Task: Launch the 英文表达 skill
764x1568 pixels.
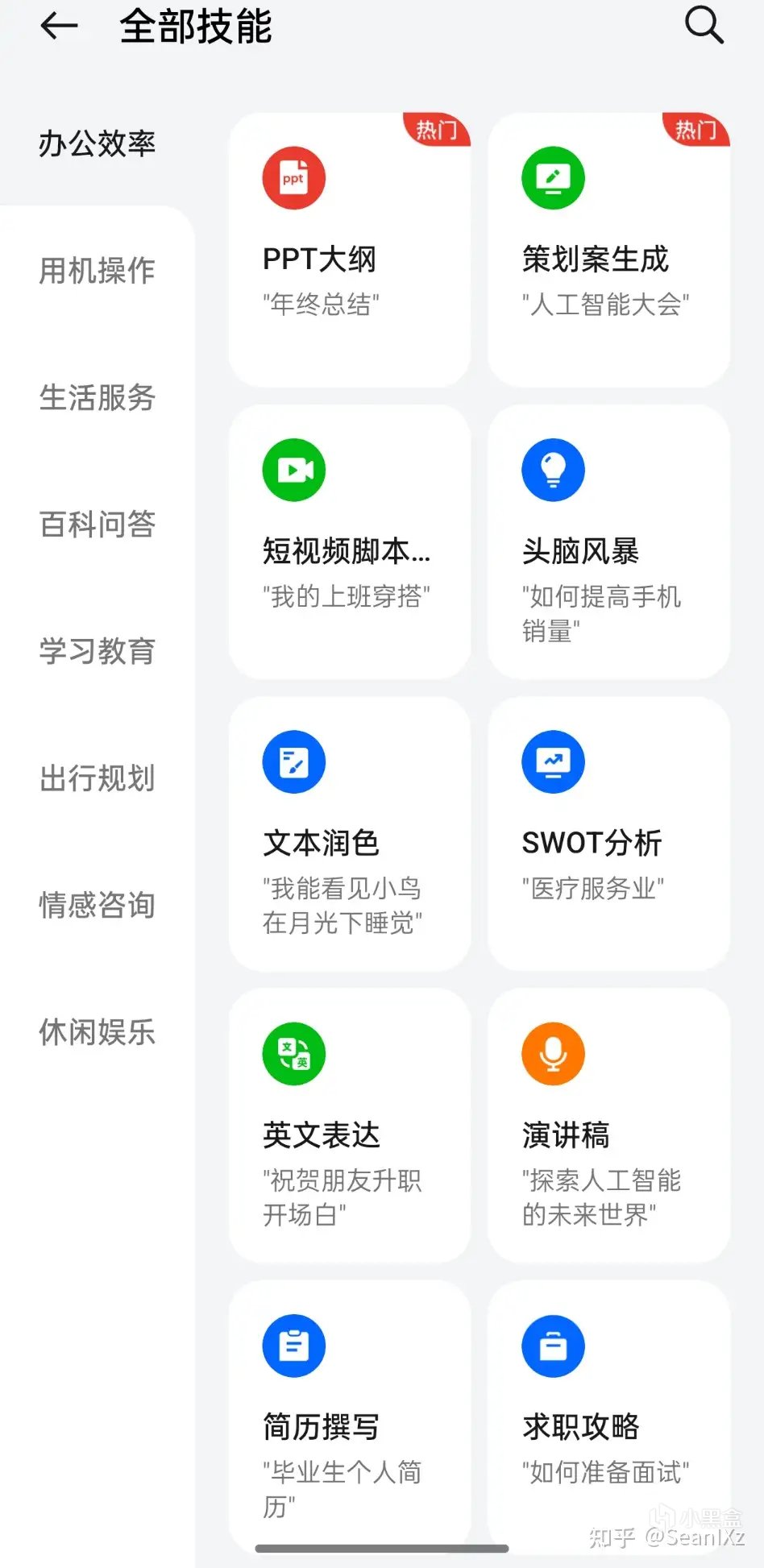Action: (350, 1126)
